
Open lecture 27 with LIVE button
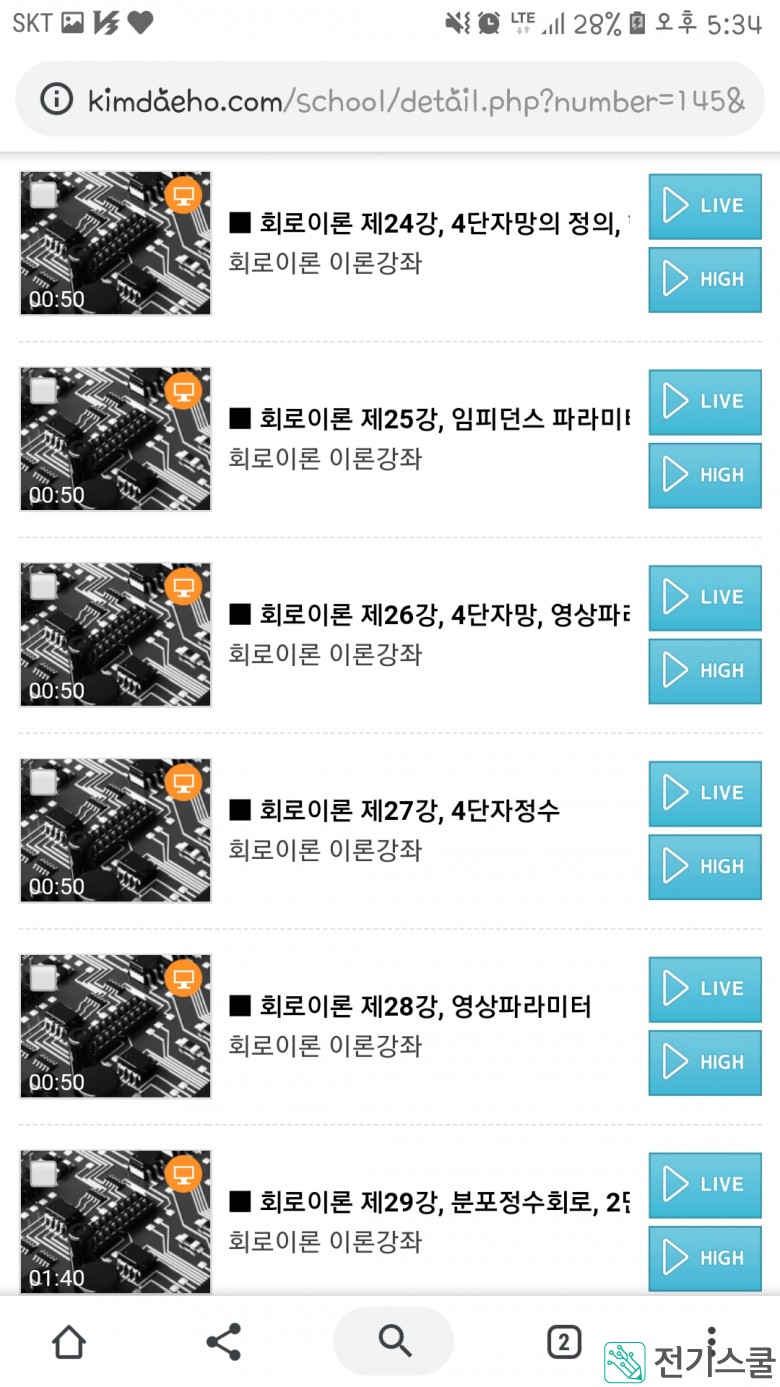pyautogui.click(x=705, y=794)
